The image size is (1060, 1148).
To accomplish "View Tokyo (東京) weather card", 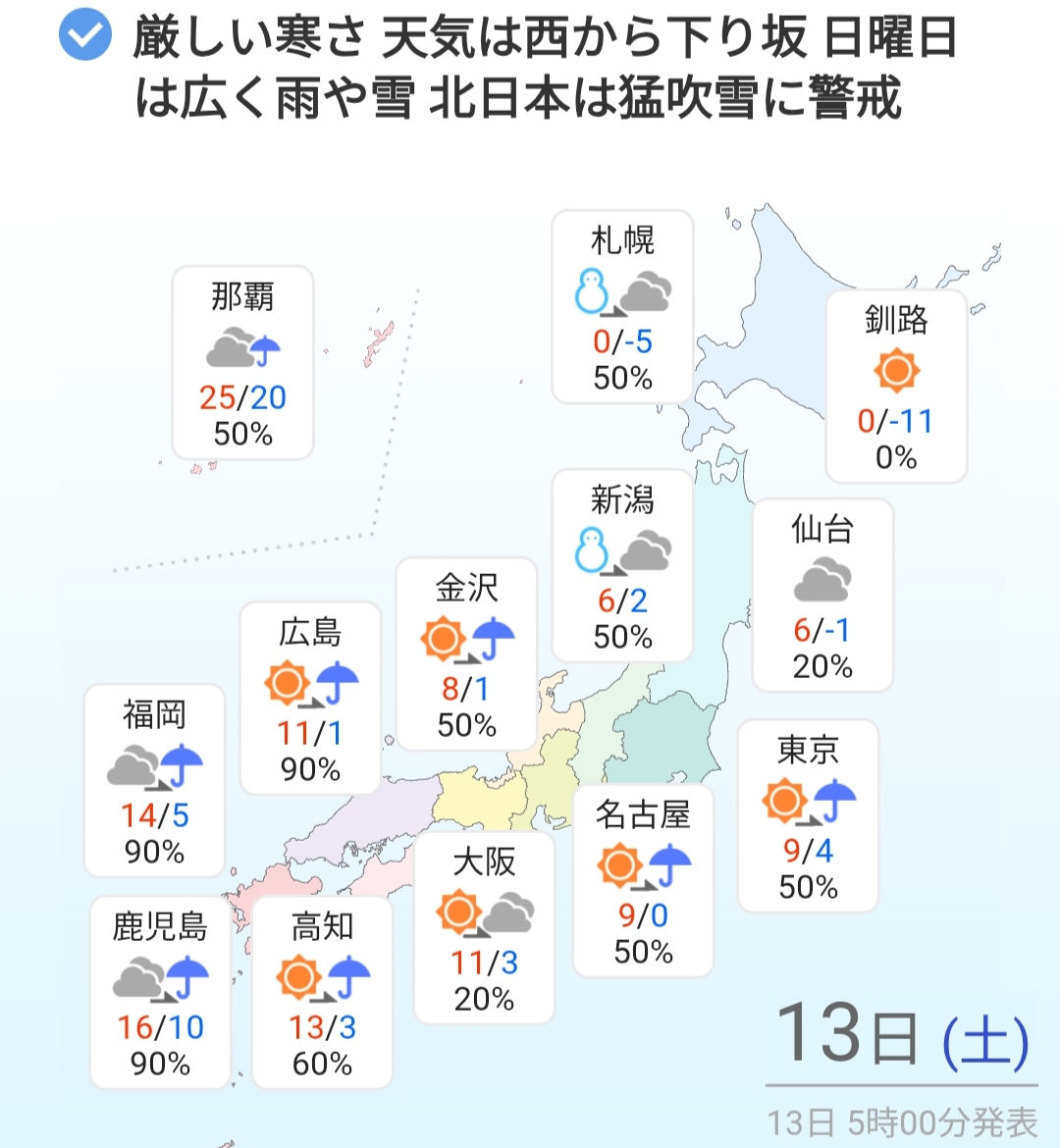I will 808,815.
